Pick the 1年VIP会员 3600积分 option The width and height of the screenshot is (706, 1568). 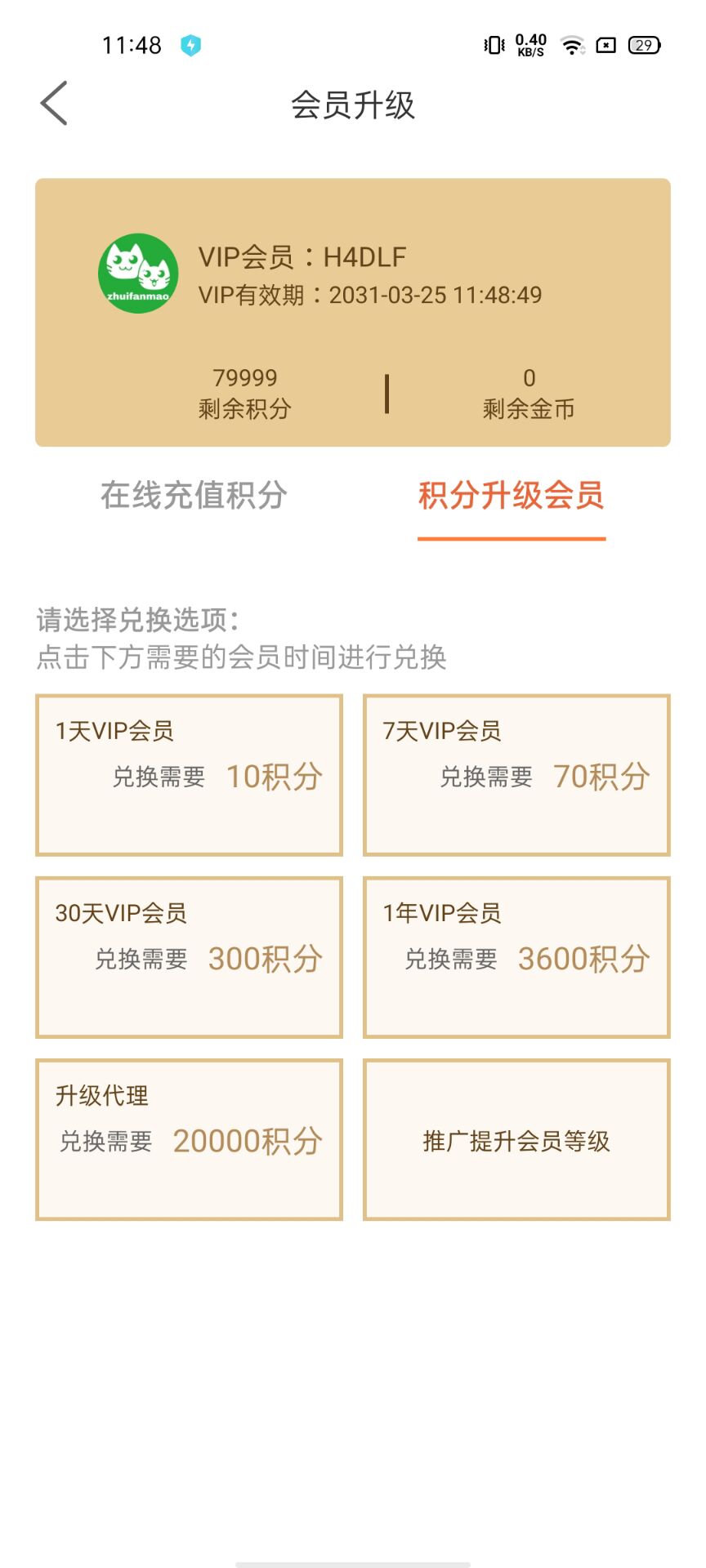click(516, 956)
